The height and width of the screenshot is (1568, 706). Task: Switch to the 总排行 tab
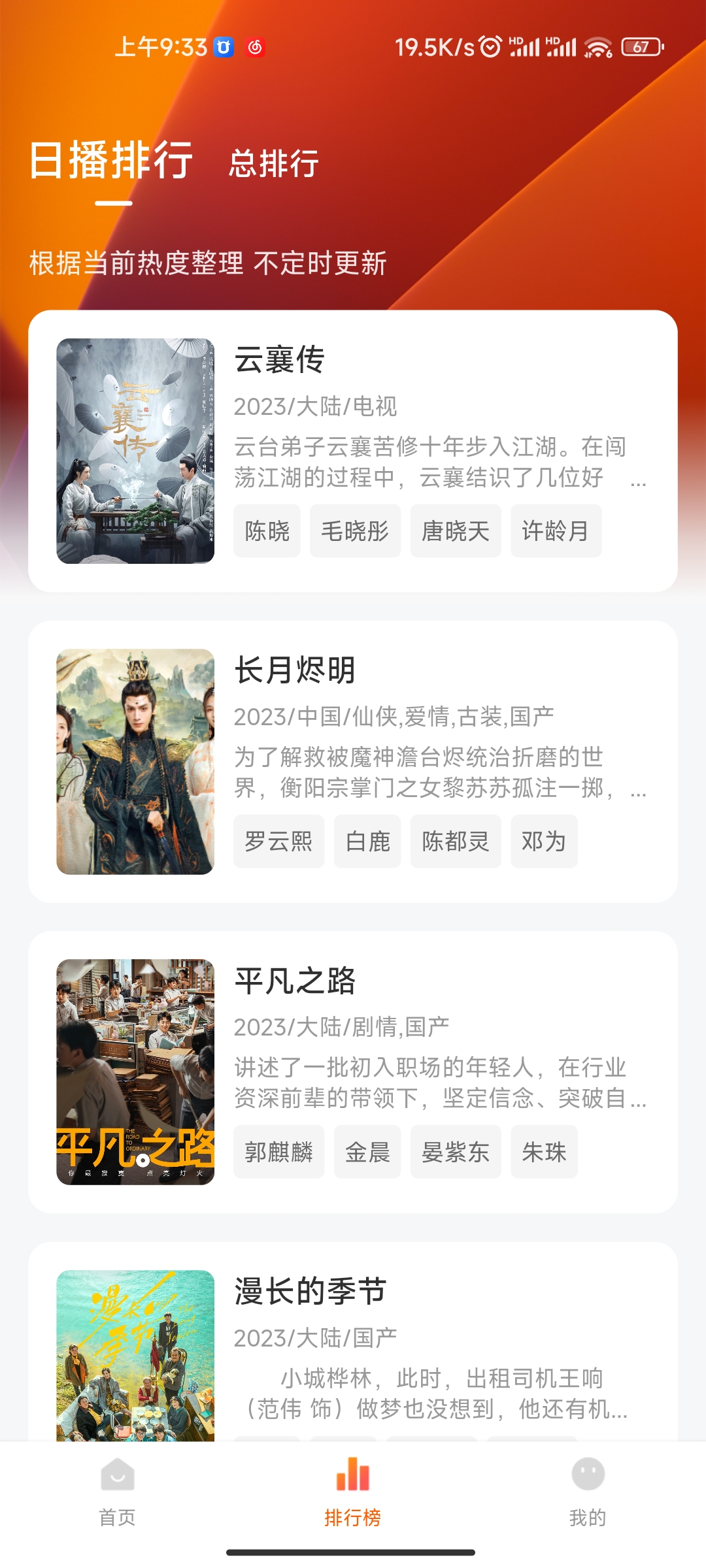(x=274, y=163)
